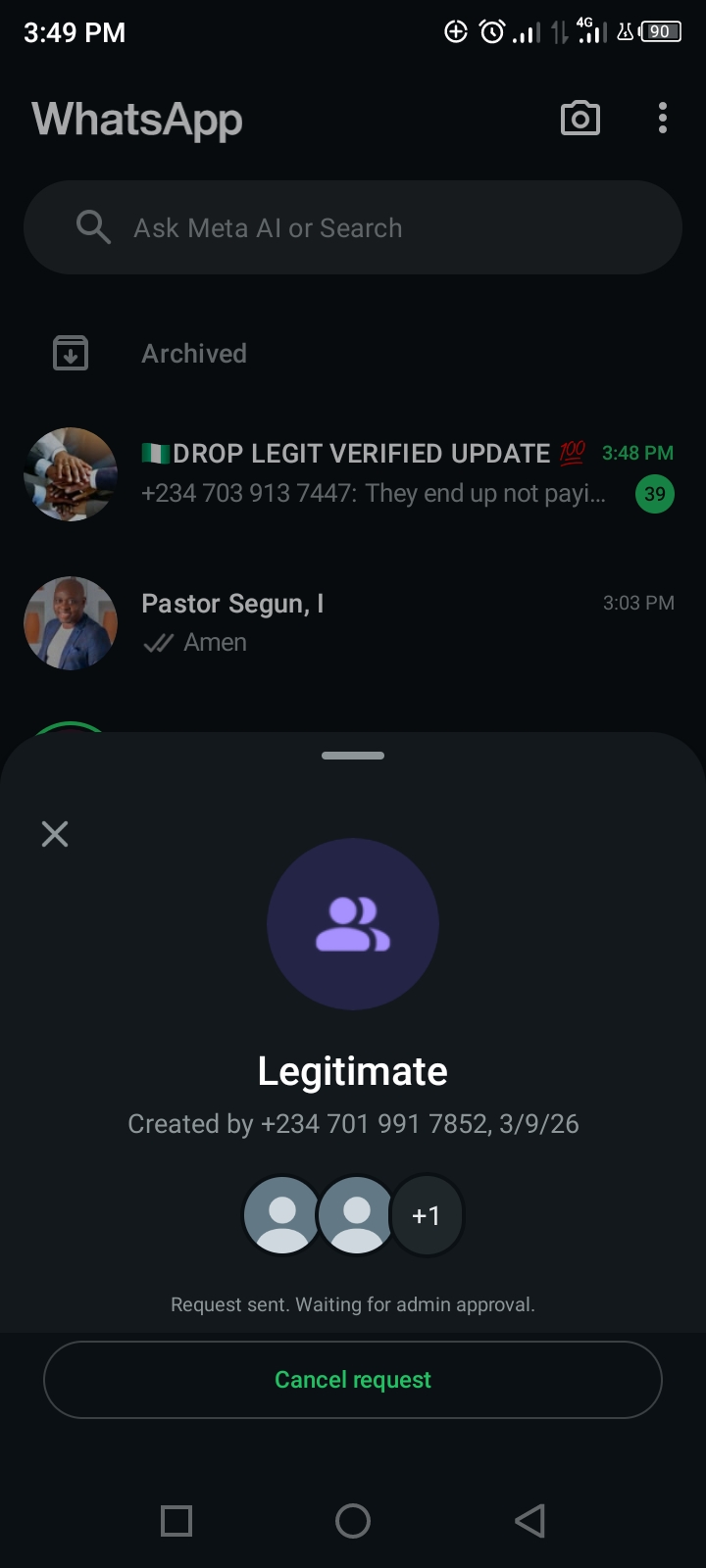Go back with the system back button
This screenshot has height=1568, width=706.
coord(529,1521)
